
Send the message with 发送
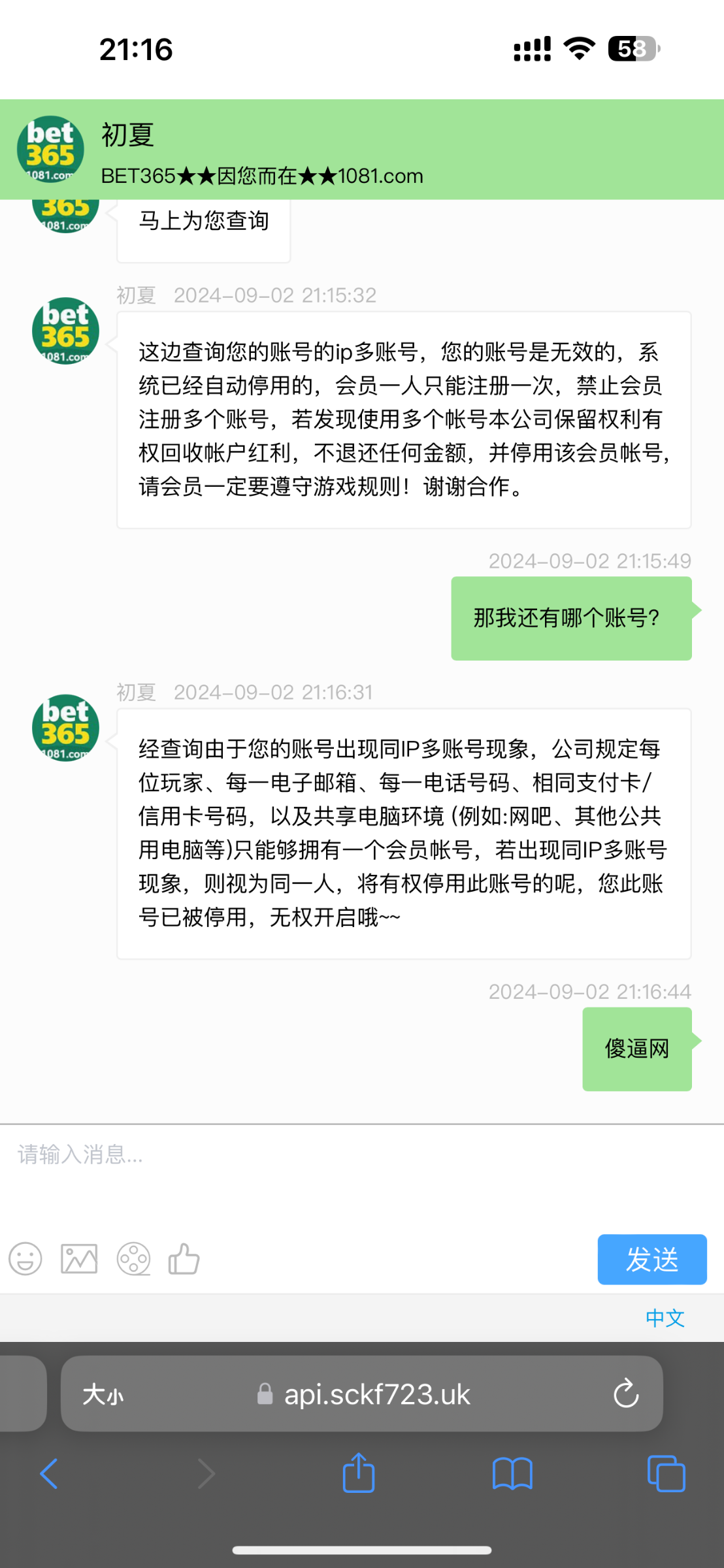pos(651,1259)
